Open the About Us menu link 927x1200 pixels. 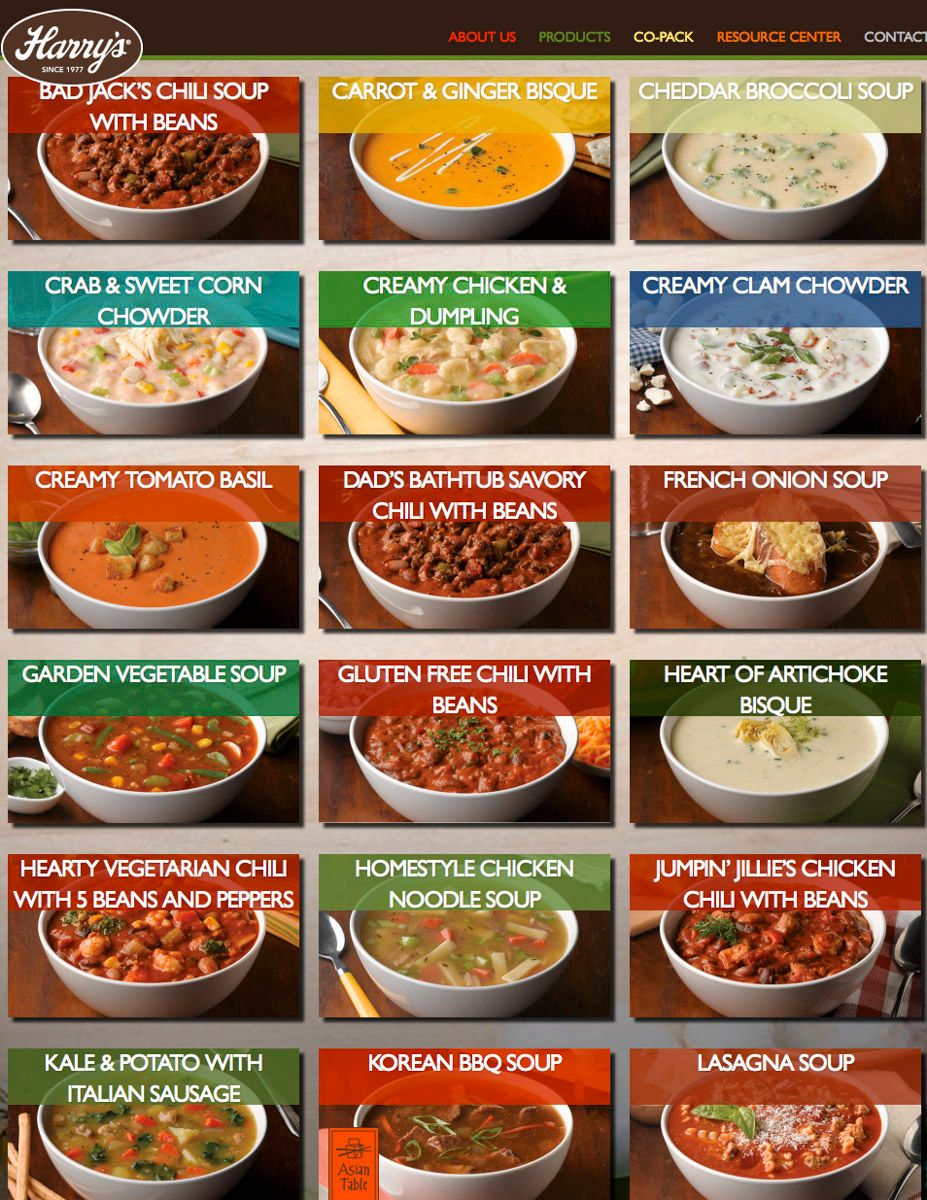click(482, 37)
